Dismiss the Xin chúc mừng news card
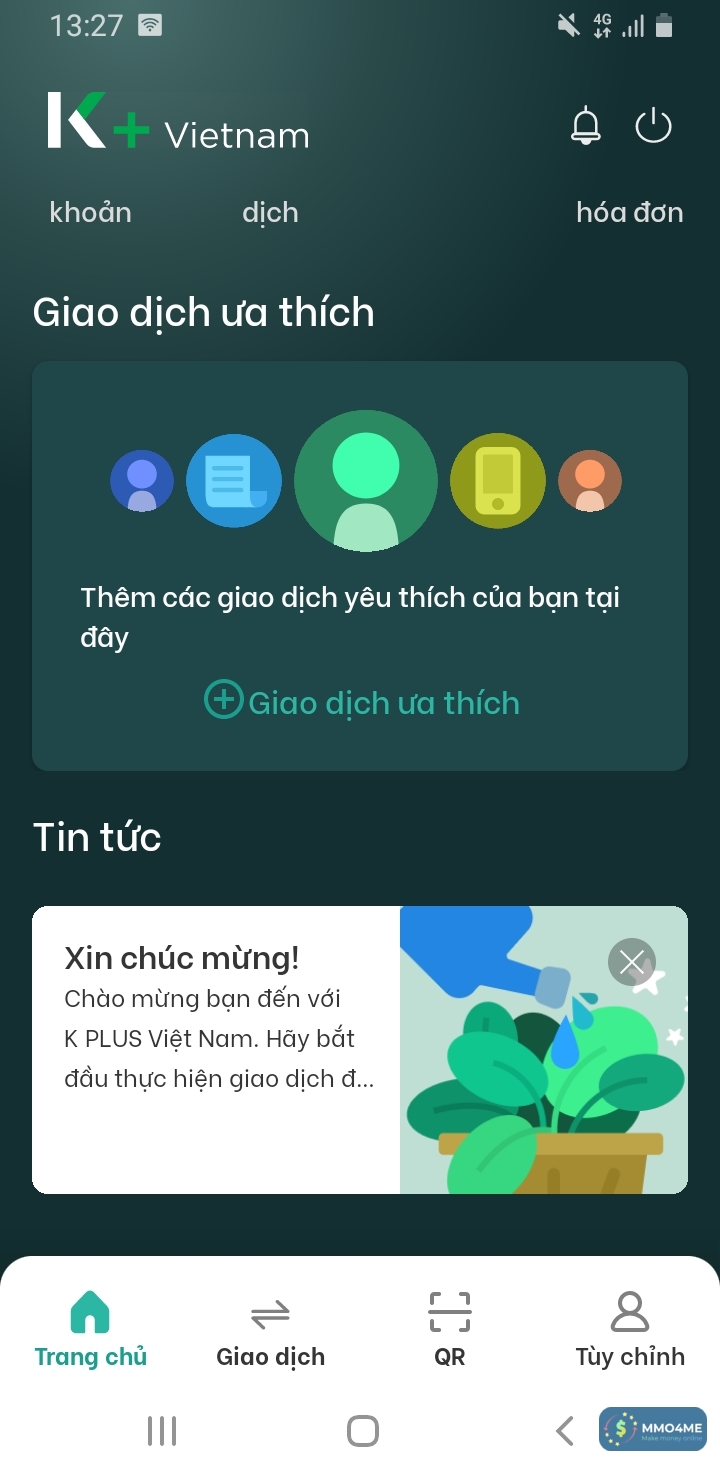720x1480 pixels. (x=632, y=962)
